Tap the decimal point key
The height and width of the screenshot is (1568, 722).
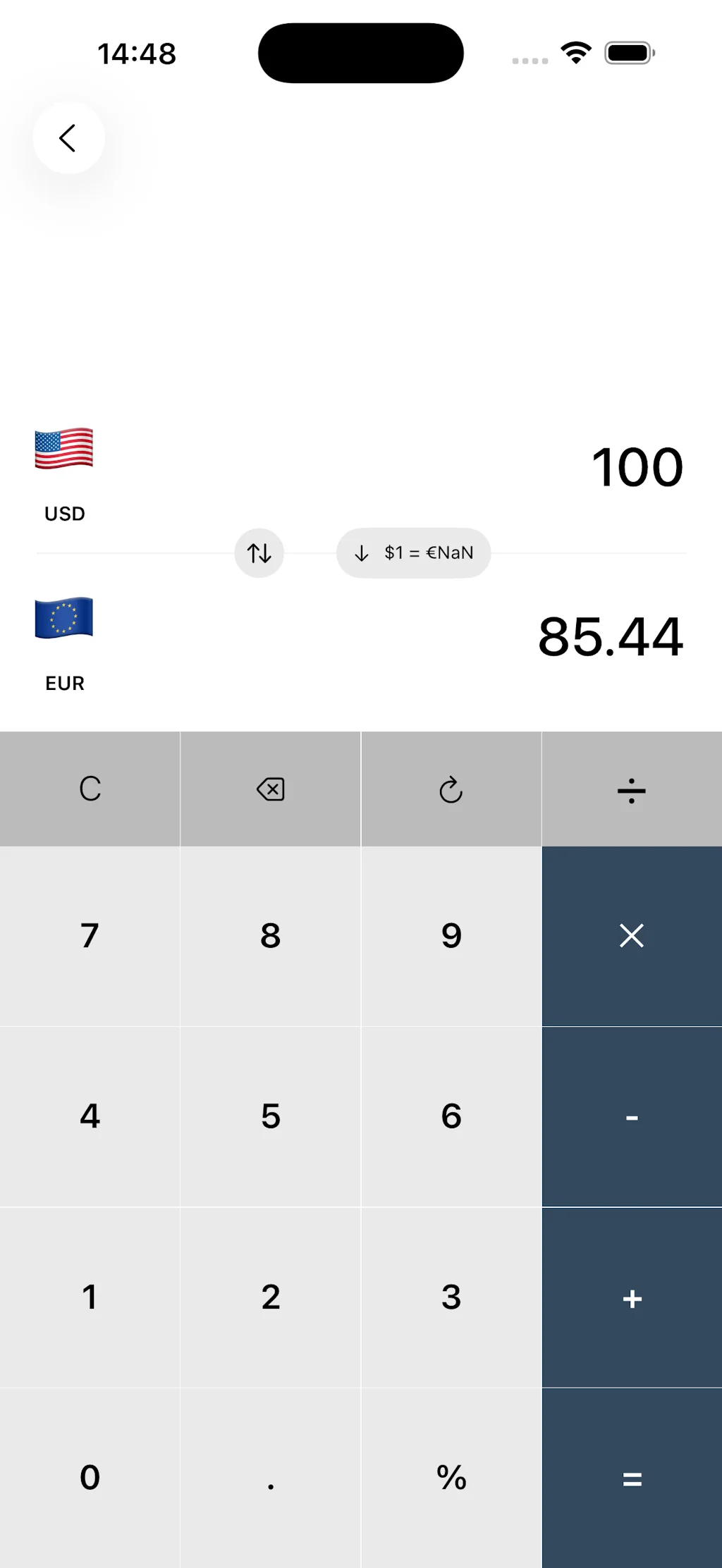pyautogui.click(x=270, y=1478)
